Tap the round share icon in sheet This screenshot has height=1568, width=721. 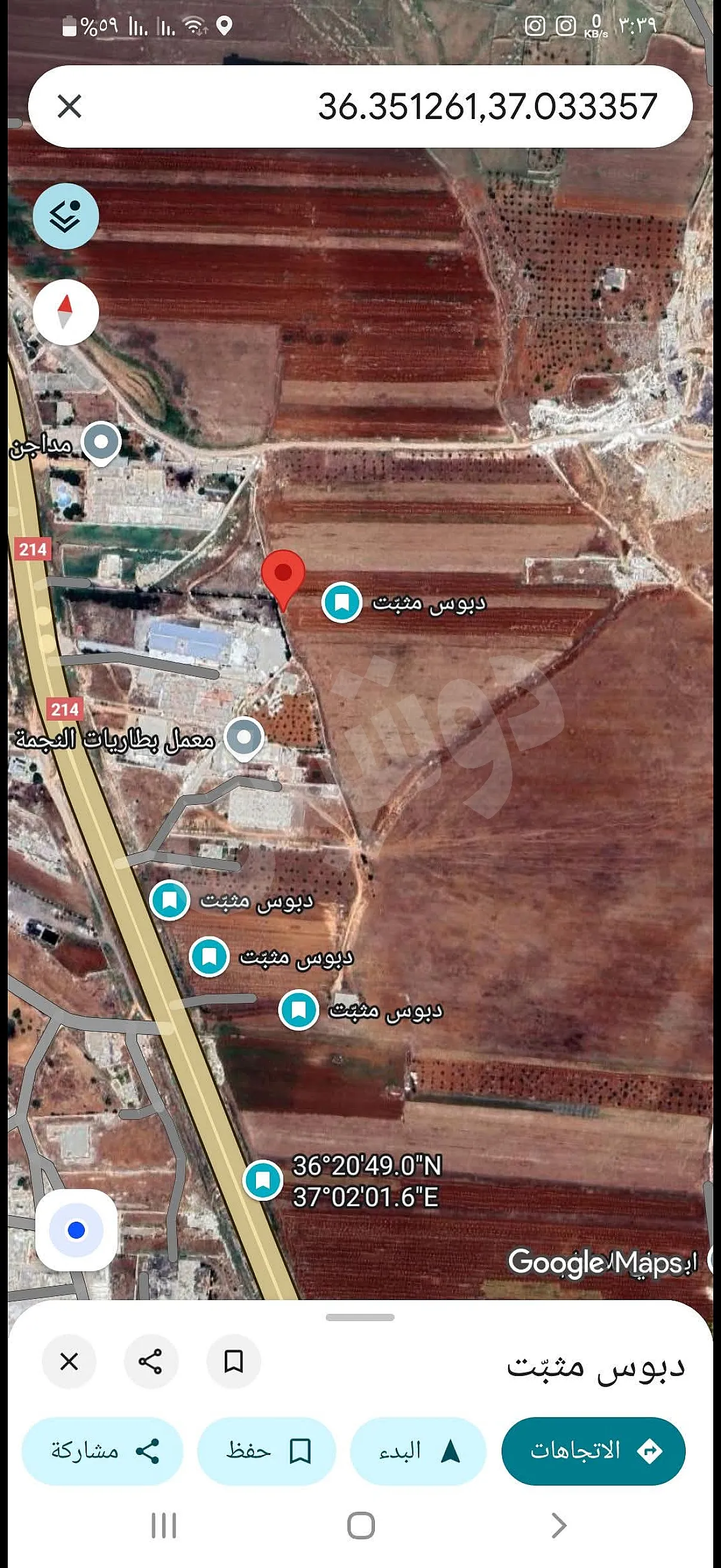[151, 1362]
